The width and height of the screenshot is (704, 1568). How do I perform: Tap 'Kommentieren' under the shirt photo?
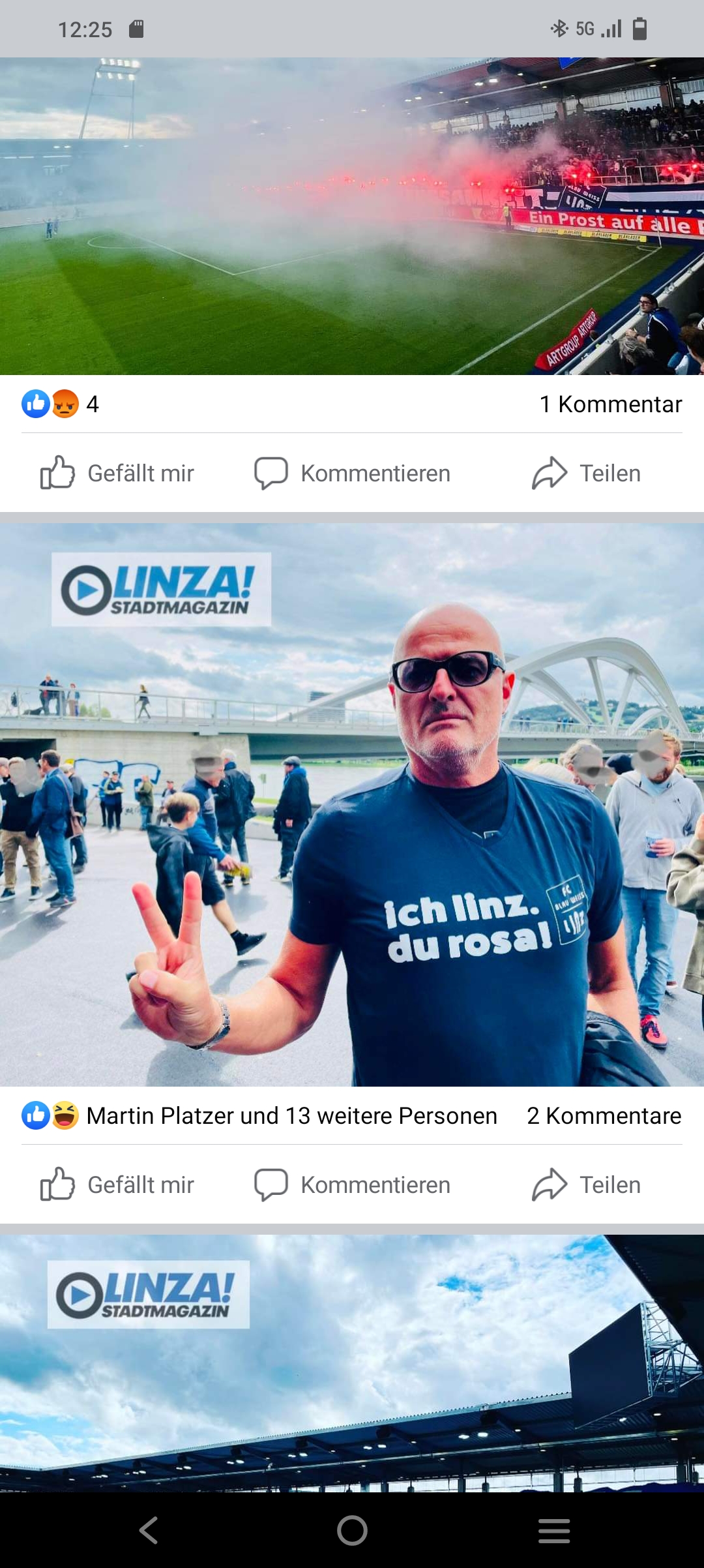pyautogui.click(x=352, y=1184)
